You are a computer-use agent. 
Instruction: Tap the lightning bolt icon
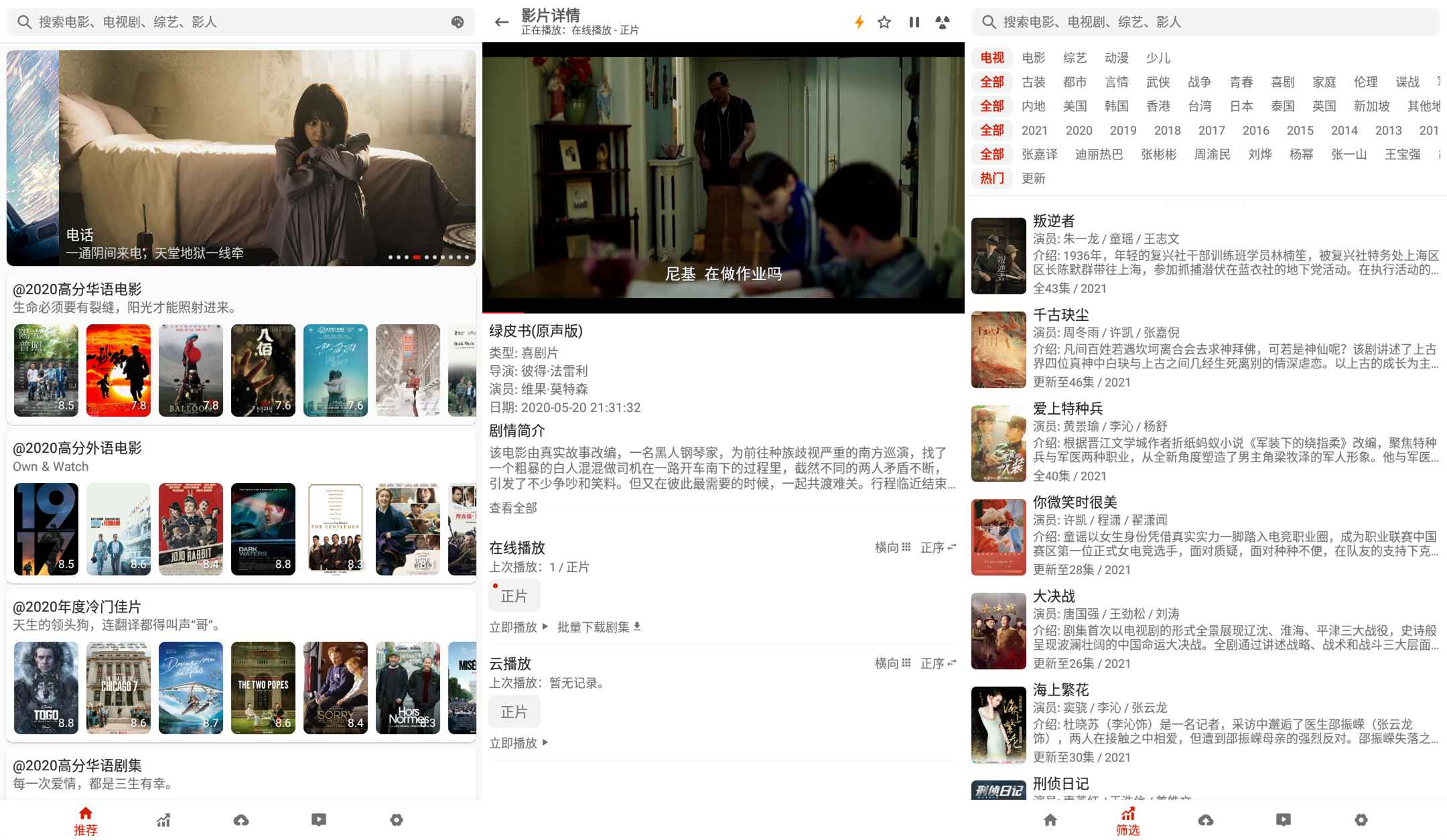click(859, 22)
